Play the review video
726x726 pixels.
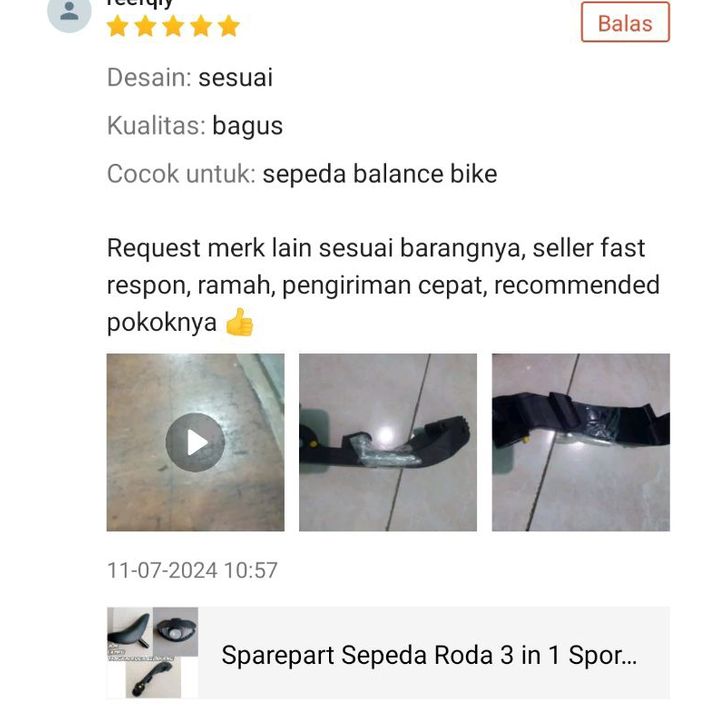coord(195,442)
